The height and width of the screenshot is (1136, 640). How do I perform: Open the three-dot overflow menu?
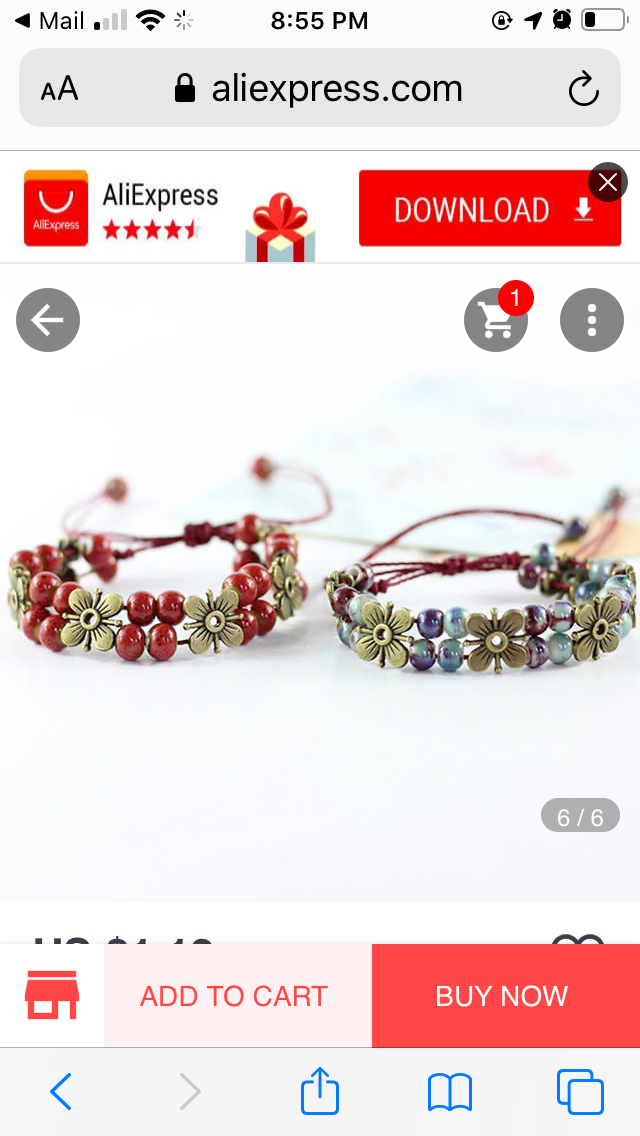coord(592,320)
